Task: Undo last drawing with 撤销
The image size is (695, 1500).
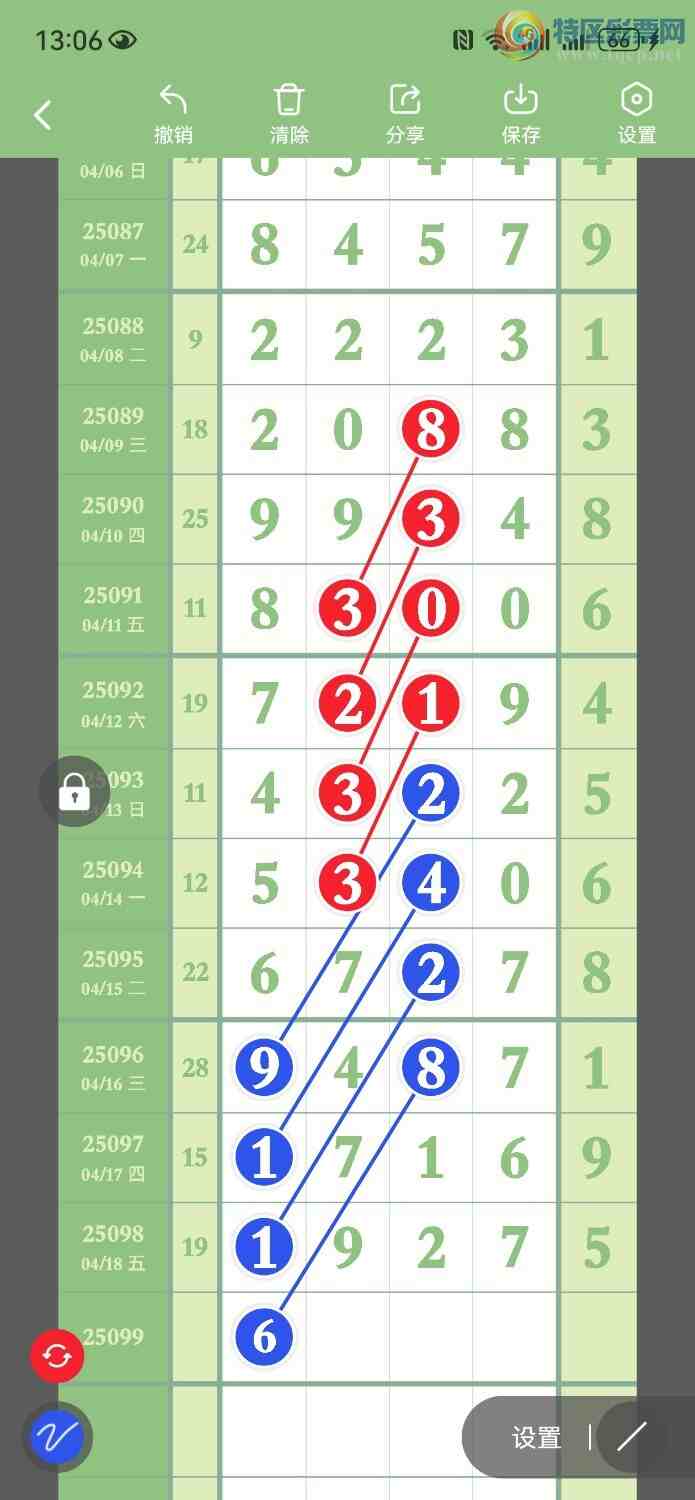Action: pyautogui.click(x=173, y=114)
